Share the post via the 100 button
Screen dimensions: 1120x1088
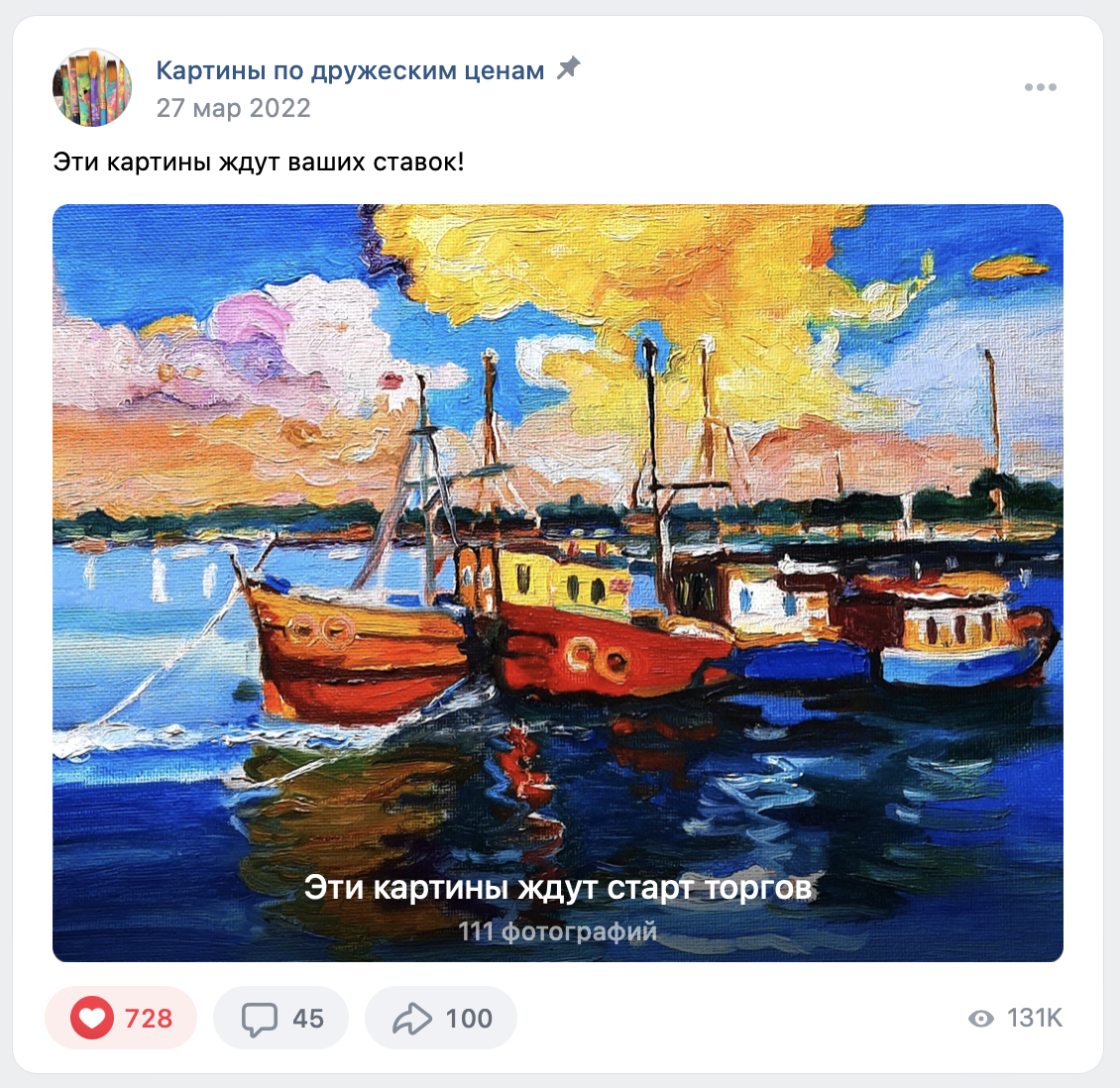(x=441, y=1018)
